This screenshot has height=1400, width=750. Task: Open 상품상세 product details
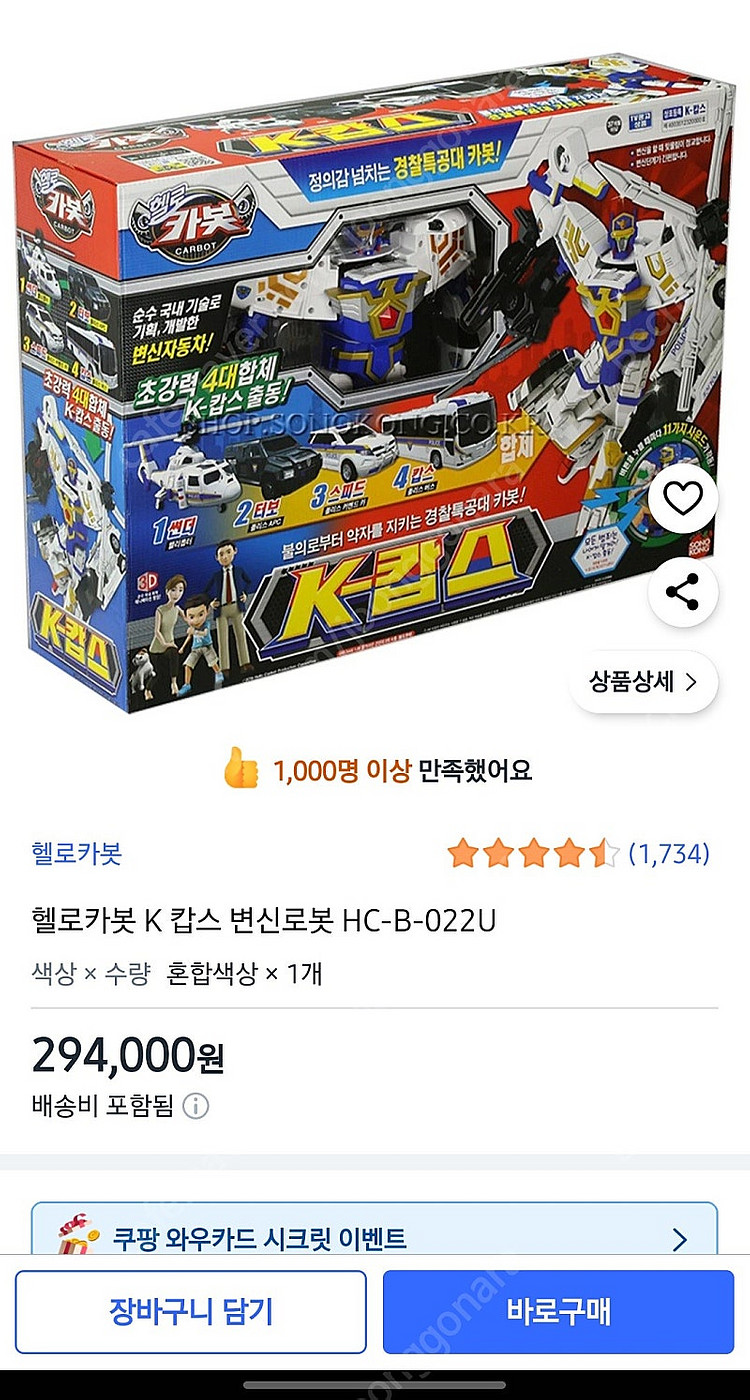pos(644,682)
